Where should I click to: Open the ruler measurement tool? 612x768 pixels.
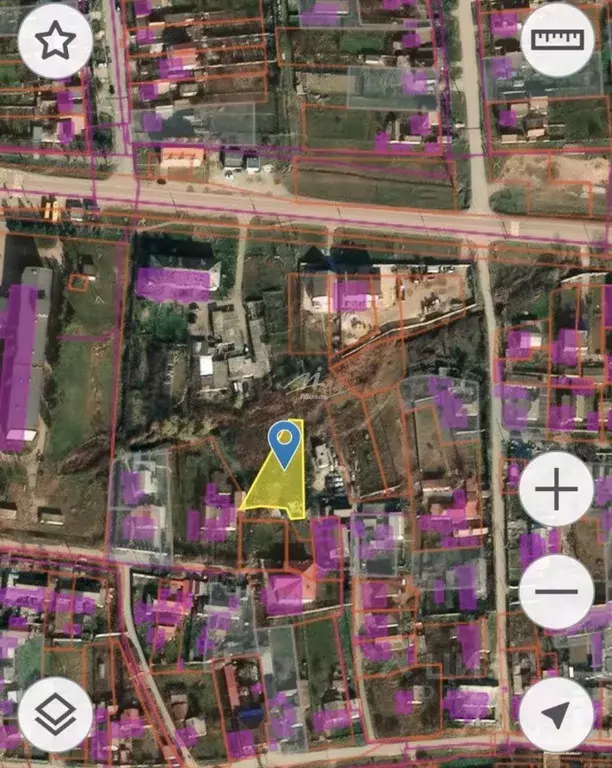[557, 40]
